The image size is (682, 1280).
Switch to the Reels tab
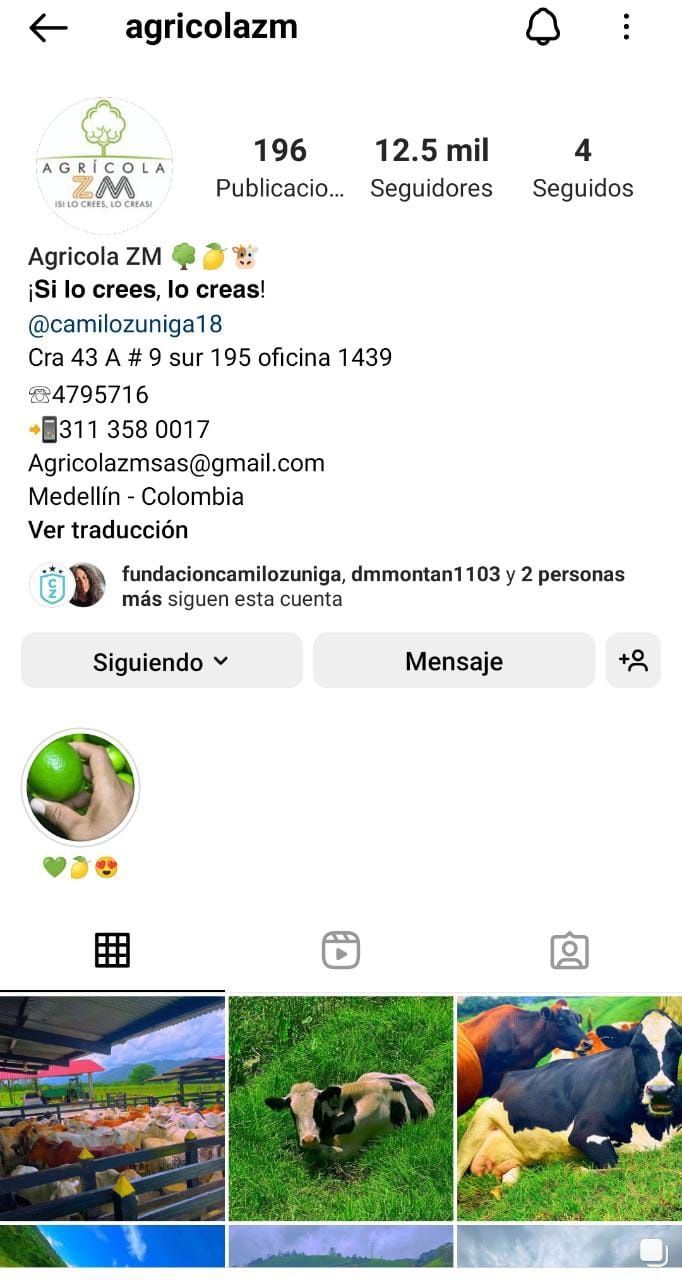point(341,950)
